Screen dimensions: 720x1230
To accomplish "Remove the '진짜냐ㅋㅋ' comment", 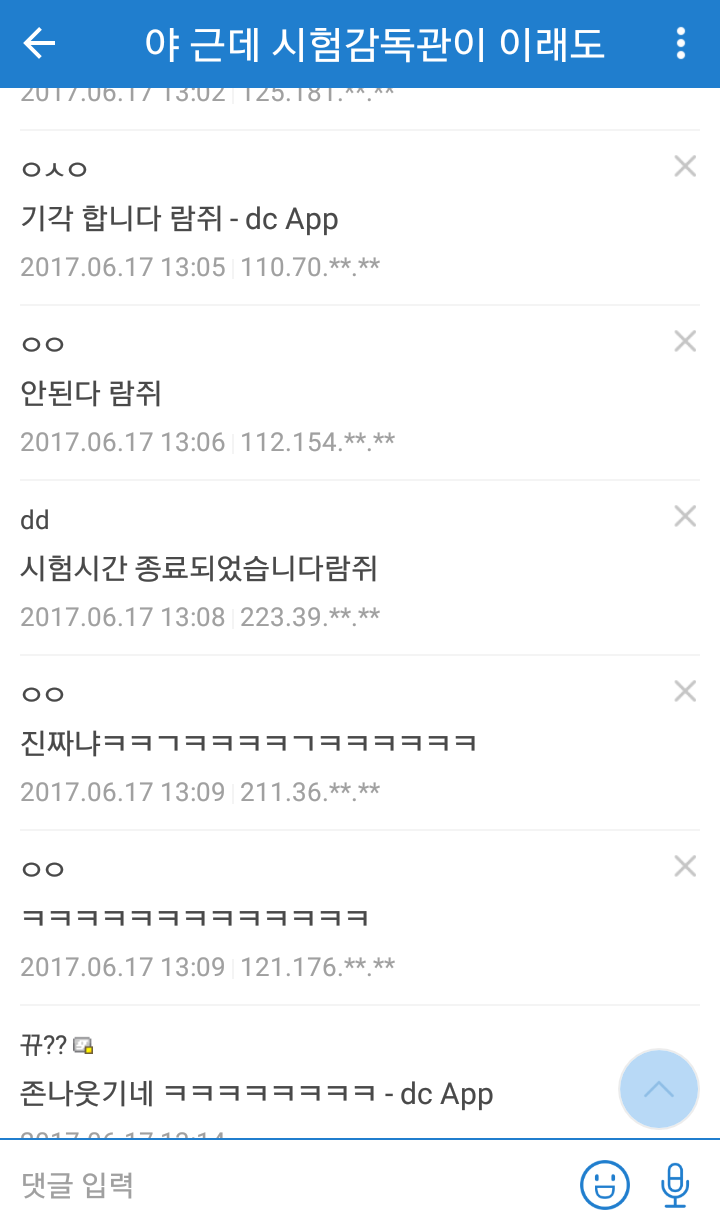I will [x=685, y=691].
